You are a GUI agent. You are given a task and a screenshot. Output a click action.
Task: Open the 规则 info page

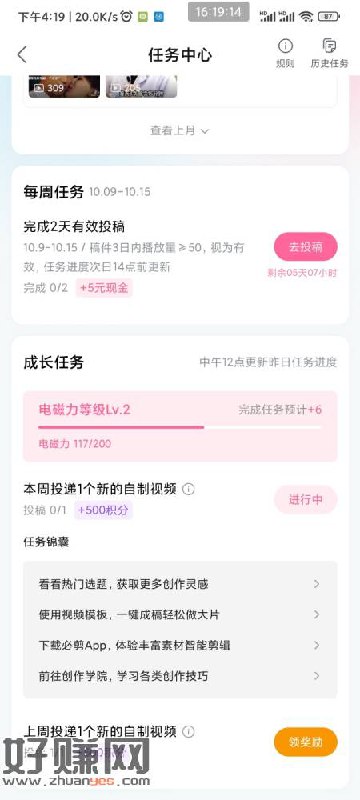285,54
